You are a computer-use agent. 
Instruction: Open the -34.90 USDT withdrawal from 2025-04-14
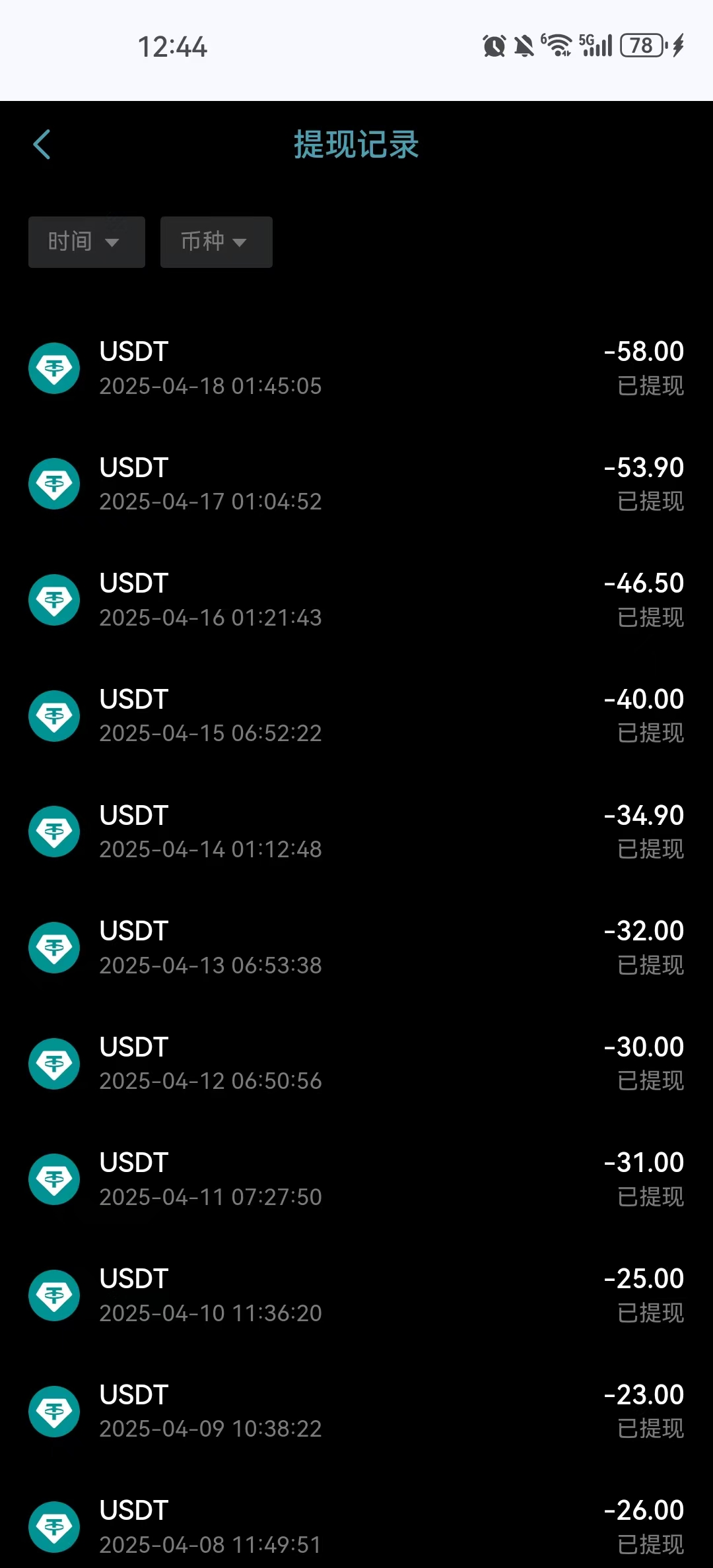(x=356, y=832)
